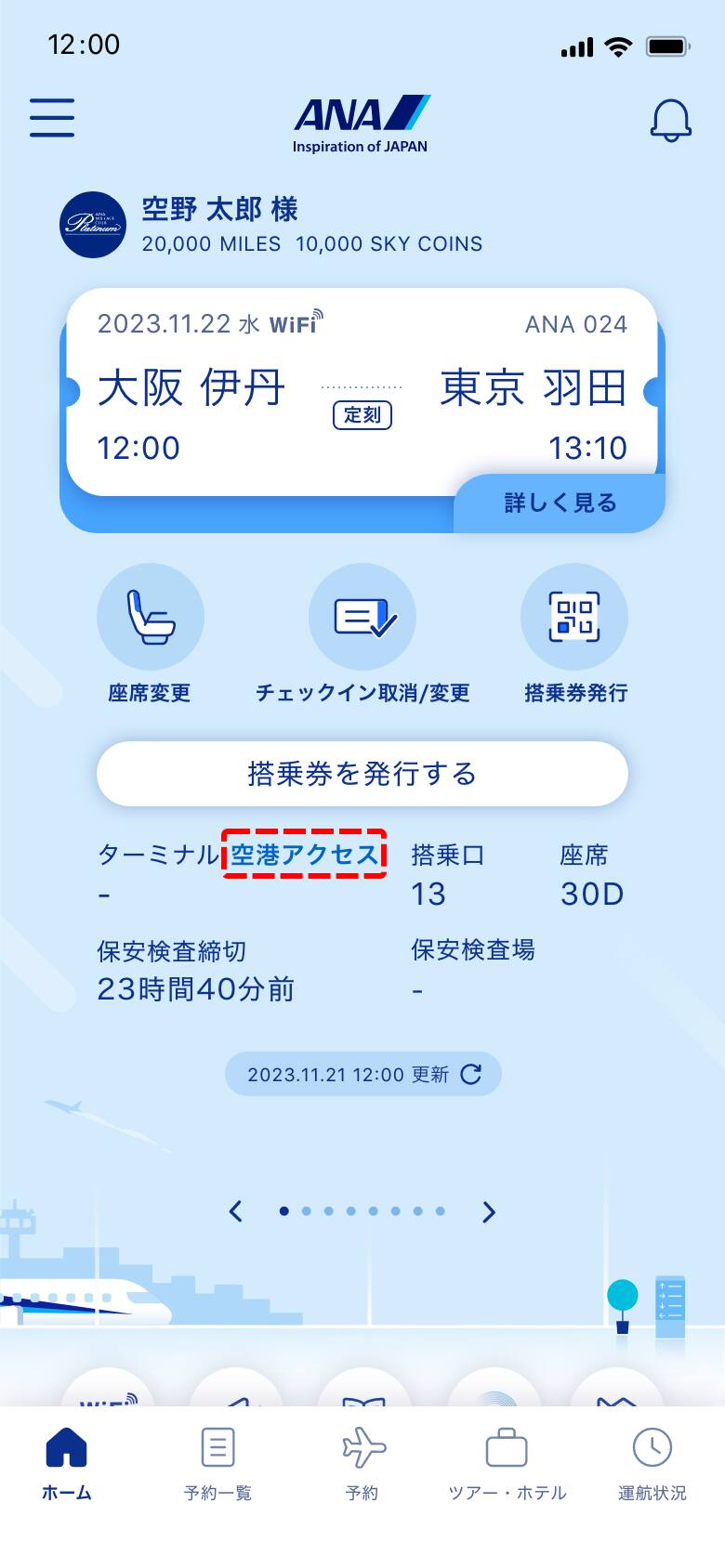Image resolution: width=725 pixels, height=1568 pixels.
Task: Open チェックイン取消/変更
Action: click(x=362, y=617)
